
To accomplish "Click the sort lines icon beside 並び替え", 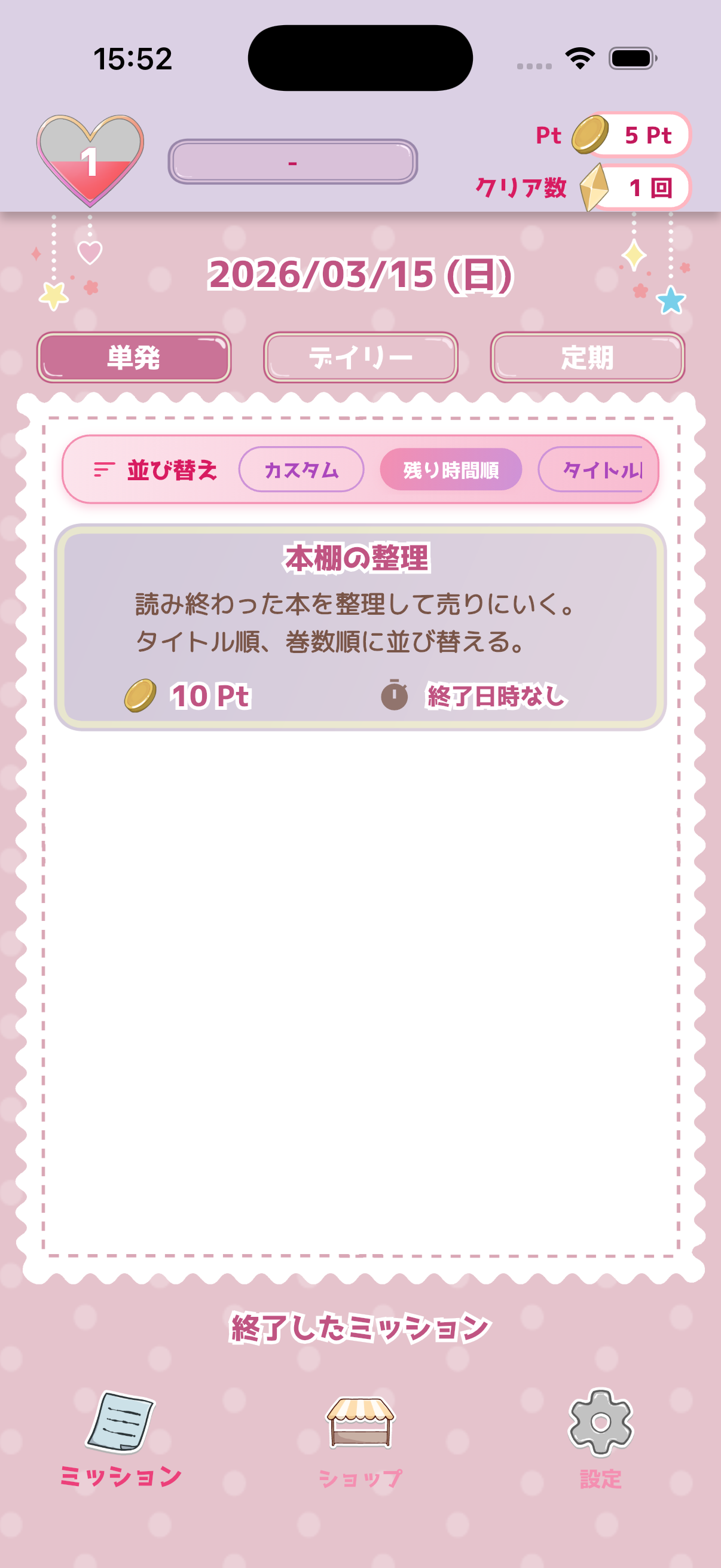I will [x=103, y=468].
